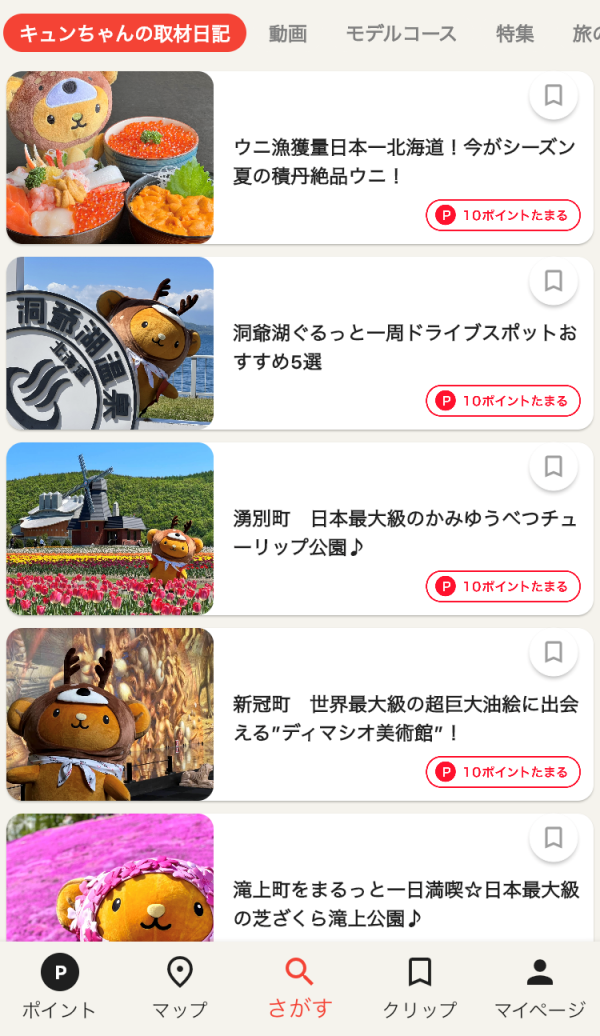
Task: Switch to the モデルコース tab
Action: [x=401, y=33]
